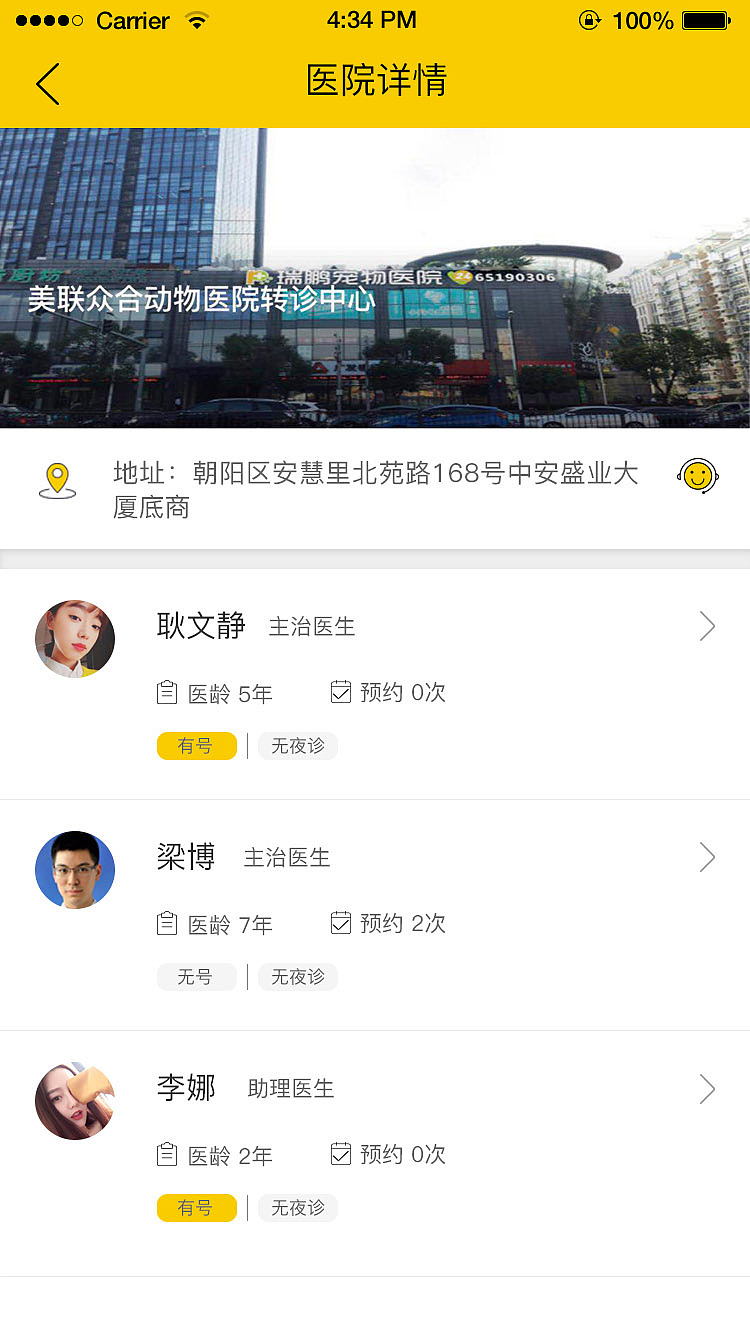The width and height of the screenshot is (750, 1334).
Task: Toggle the 无夜诊 tag under 梁博
Action: click(x=297, y=977)
